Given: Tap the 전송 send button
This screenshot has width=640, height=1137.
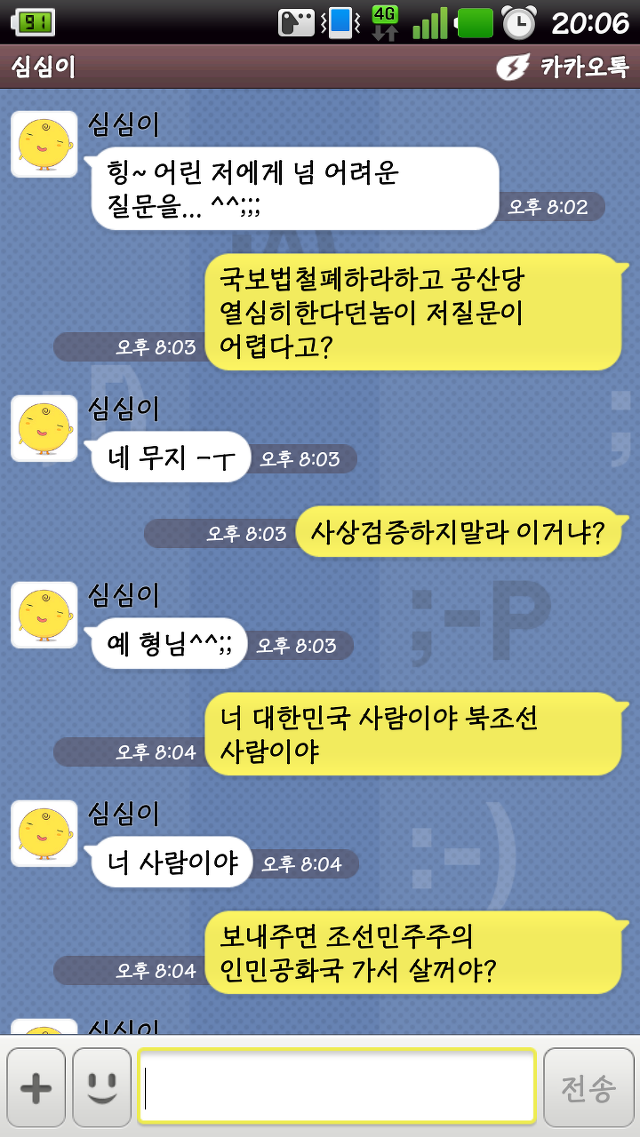Looking at the screenshot, I should 588,1088.
